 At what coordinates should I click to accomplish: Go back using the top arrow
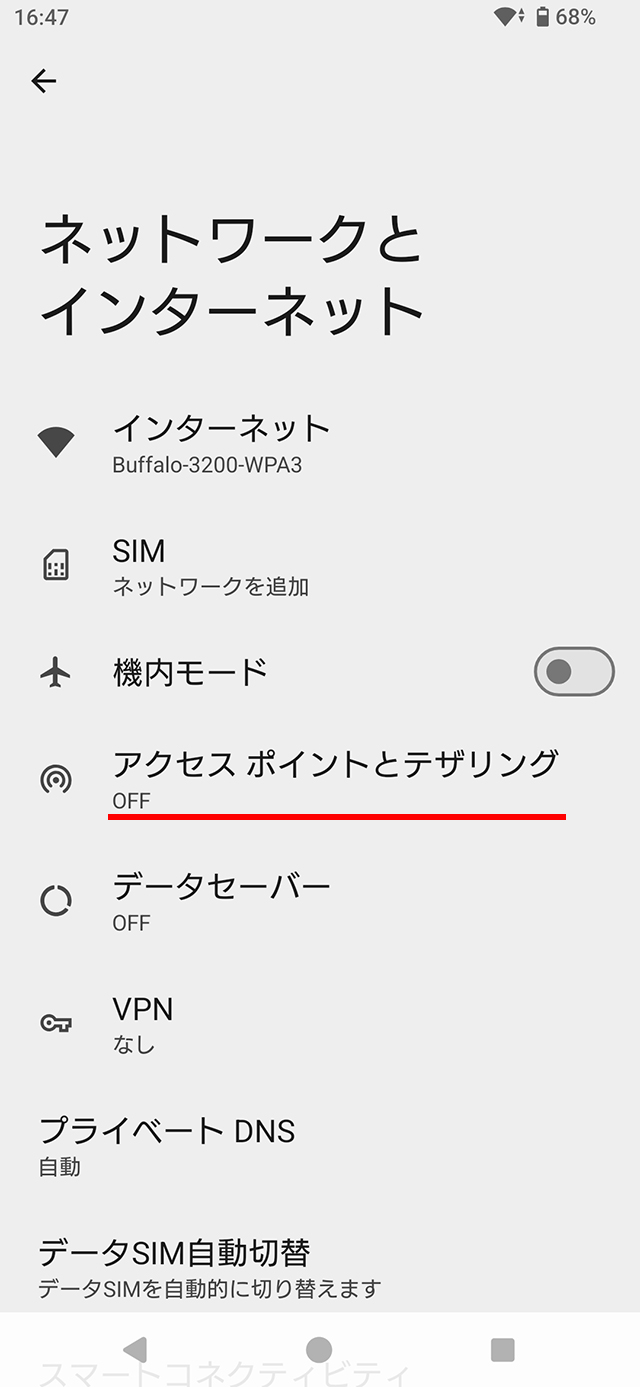[44, 81]
